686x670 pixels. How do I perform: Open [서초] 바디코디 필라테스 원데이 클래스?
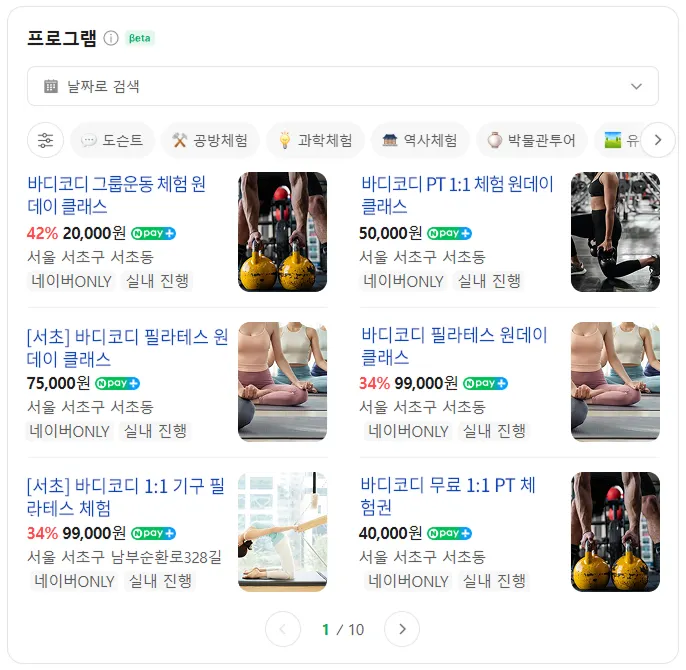(x=128, y=347)
